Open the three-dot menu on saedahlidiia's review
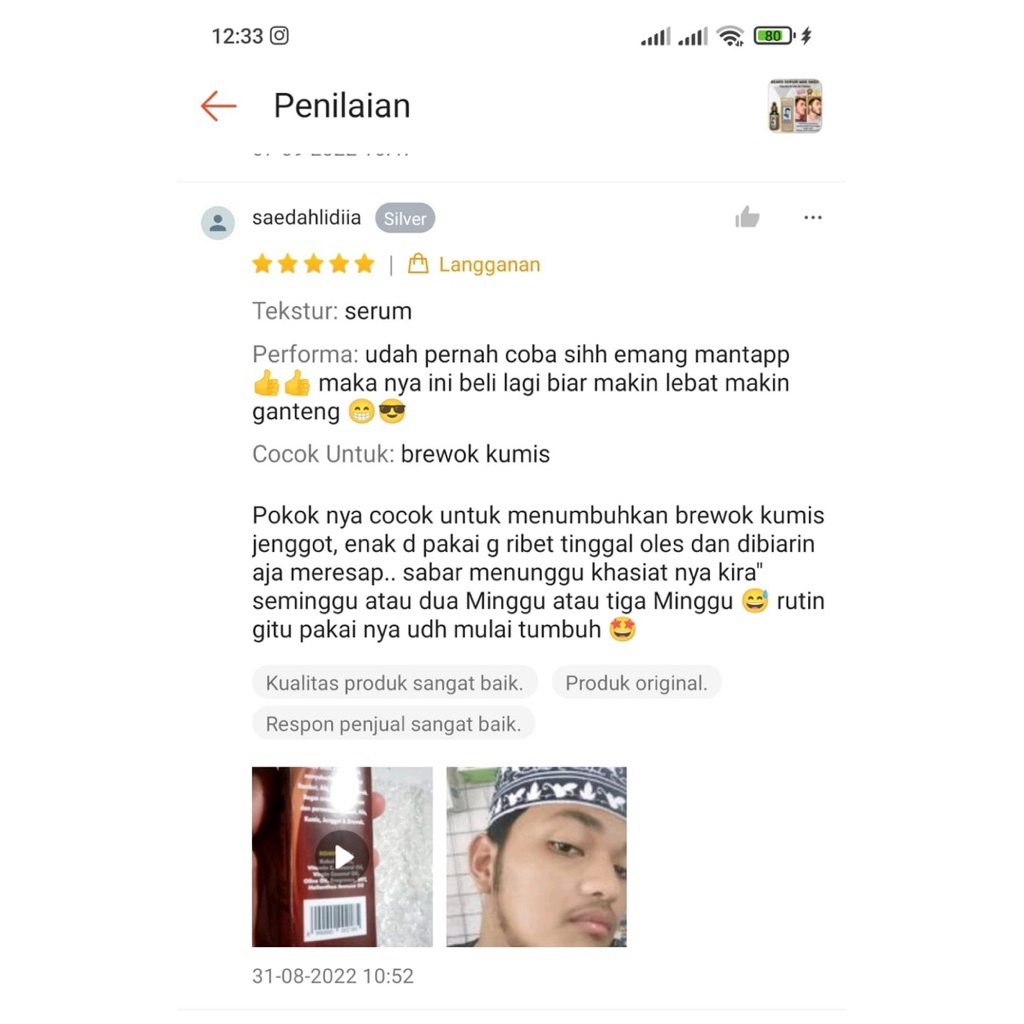This screenshot has height=1024, width=1024. [x=813, y=218]
